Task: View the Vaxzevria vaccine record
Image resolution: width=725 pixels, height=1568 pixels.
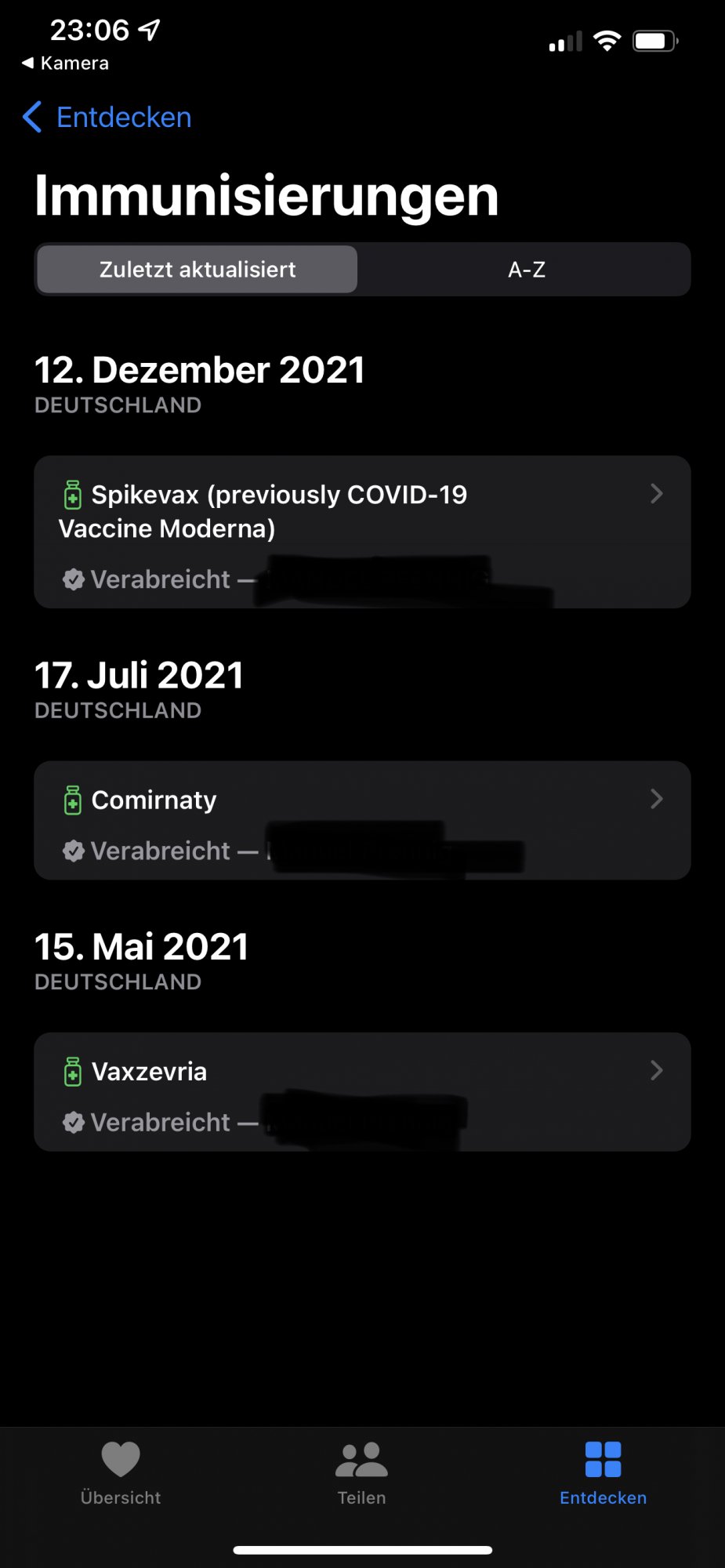Action: pyautogui.click(x=362, y=1091)
